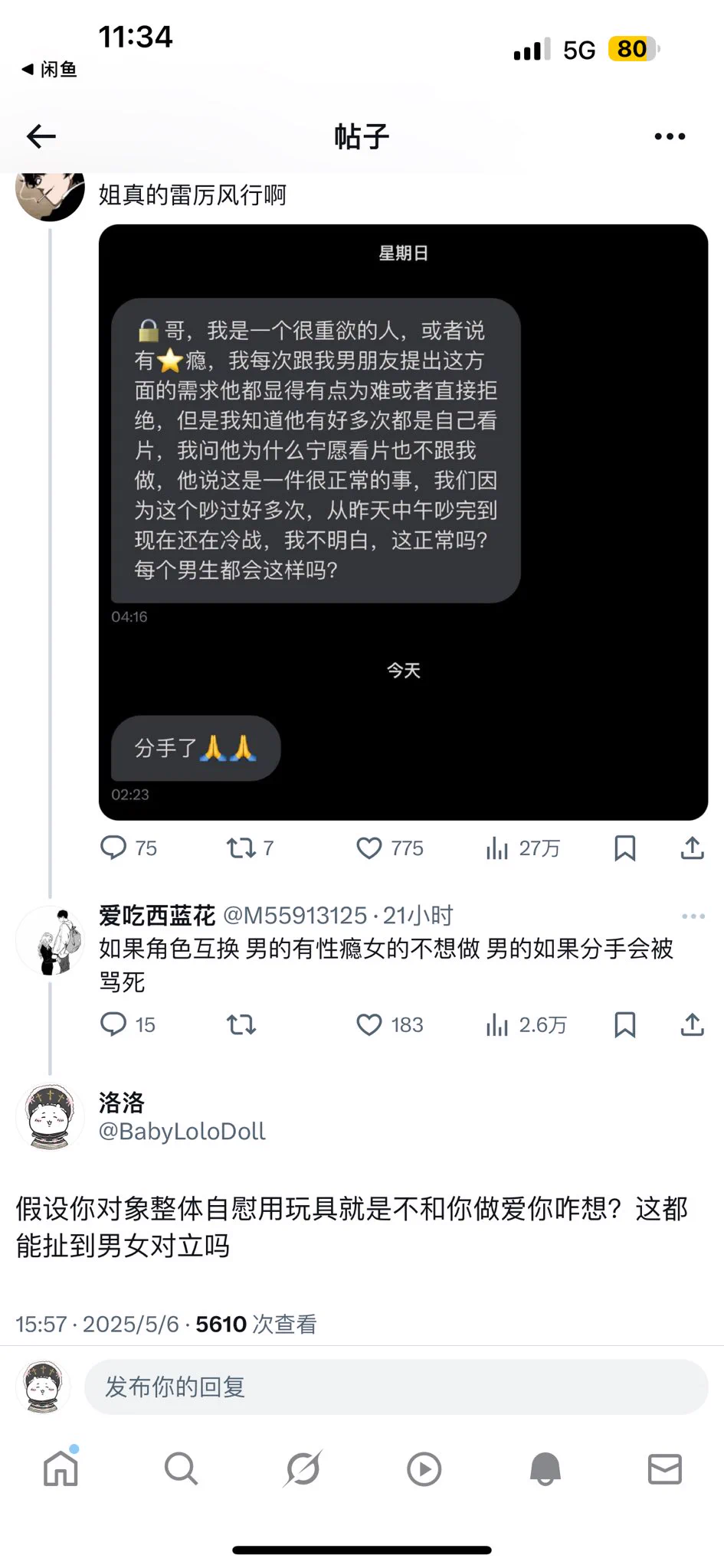
Task: Open 爱吃西蓝花's profile avatar
Action: coord(51,941)
